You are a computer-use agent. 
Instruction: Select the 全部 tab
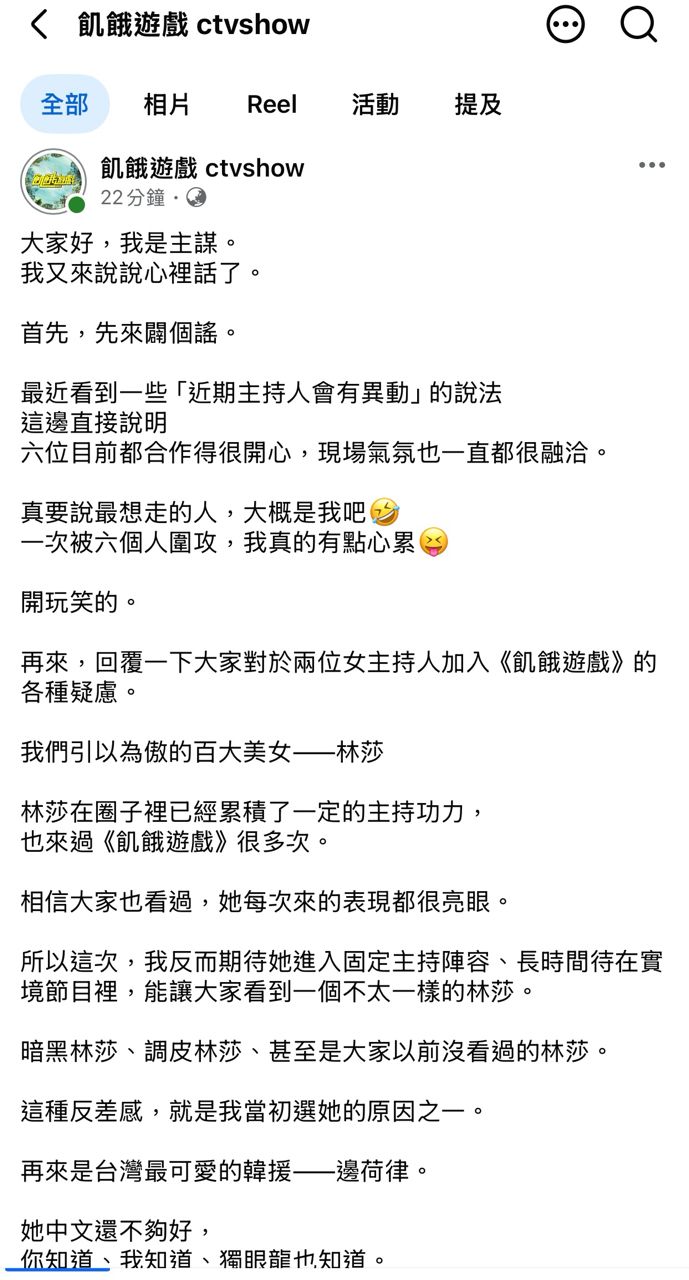point(65,104)
